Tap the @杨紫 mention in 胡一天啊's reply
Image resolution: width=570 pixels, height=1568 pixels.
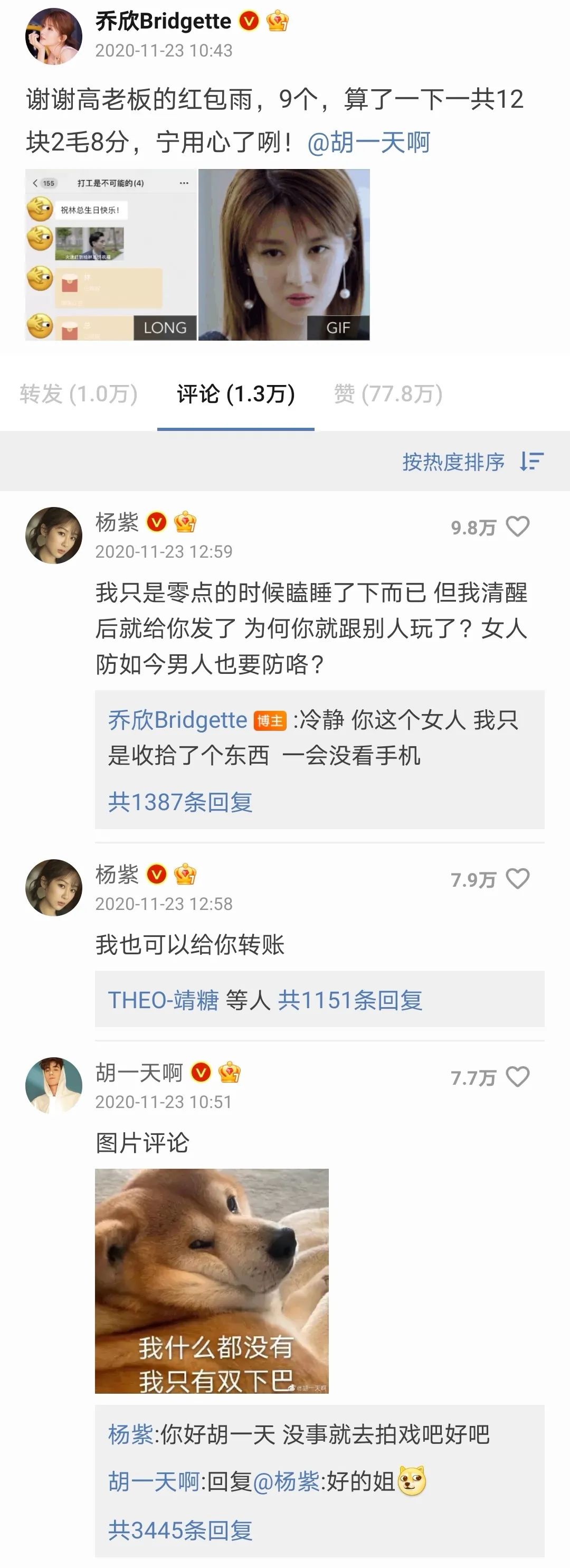pos(286,1482)
